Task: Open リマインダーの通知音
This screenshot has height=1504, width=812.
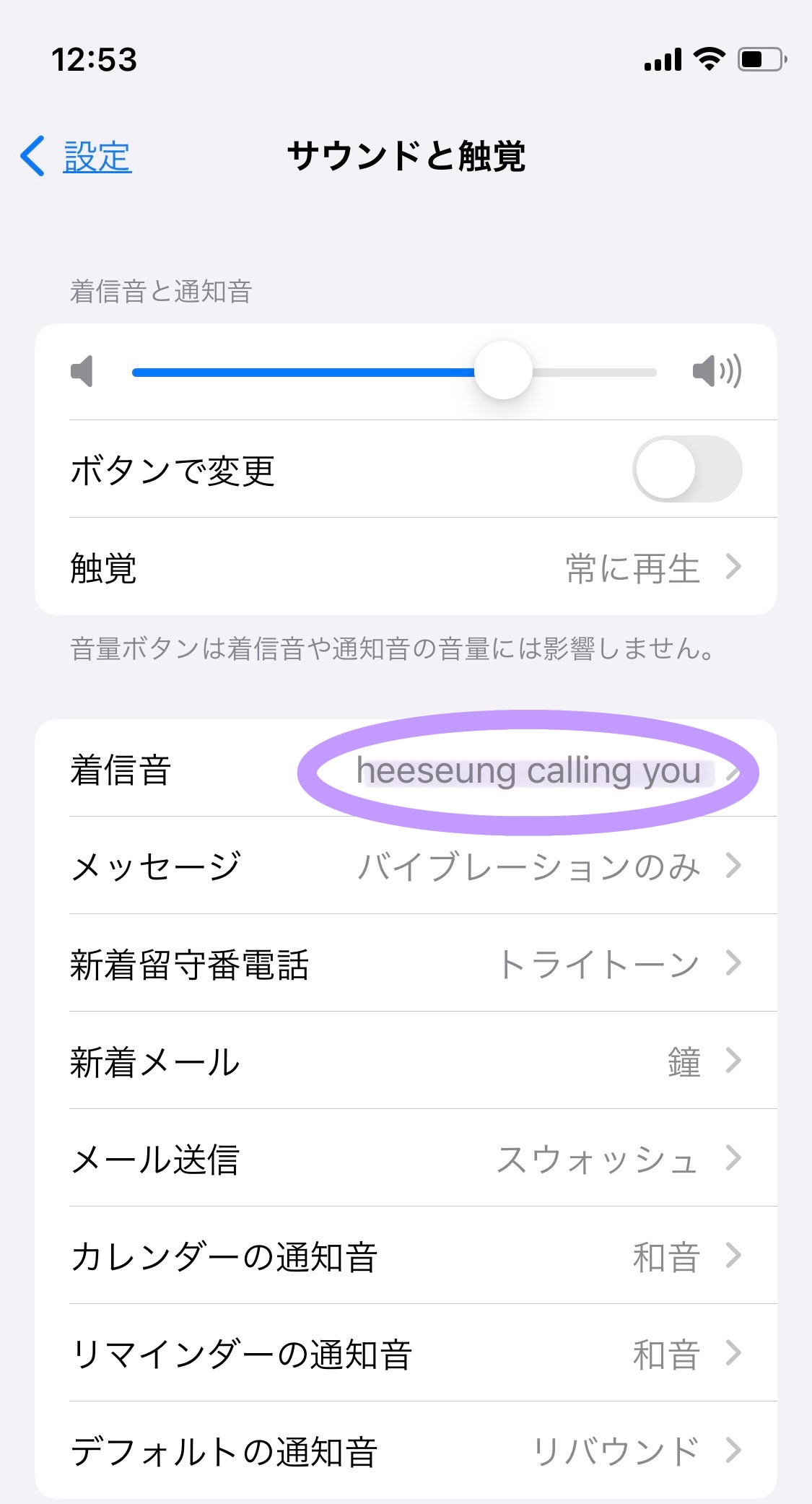Action: (406, 1353)
